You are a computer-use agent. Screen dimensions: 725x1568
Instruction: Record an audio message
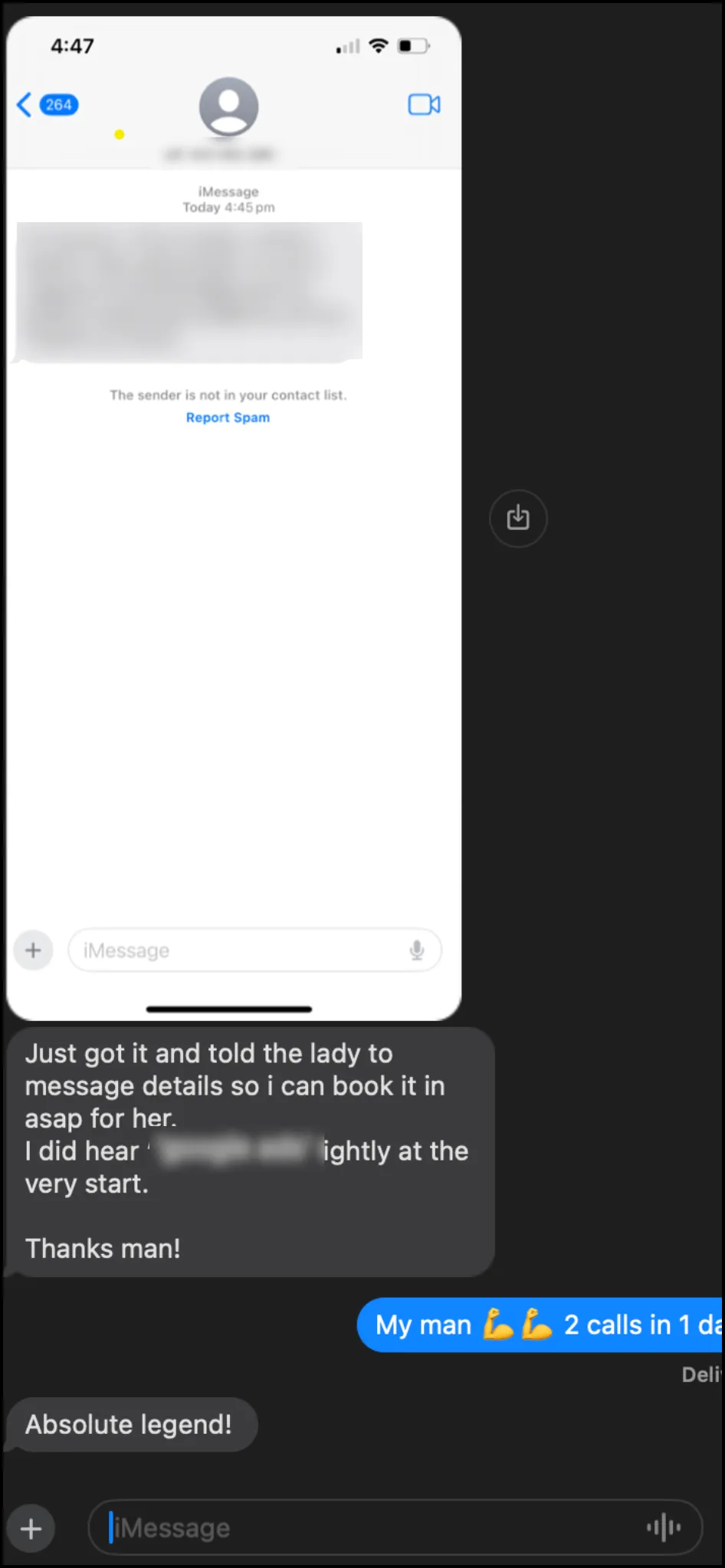[664, 1528]
